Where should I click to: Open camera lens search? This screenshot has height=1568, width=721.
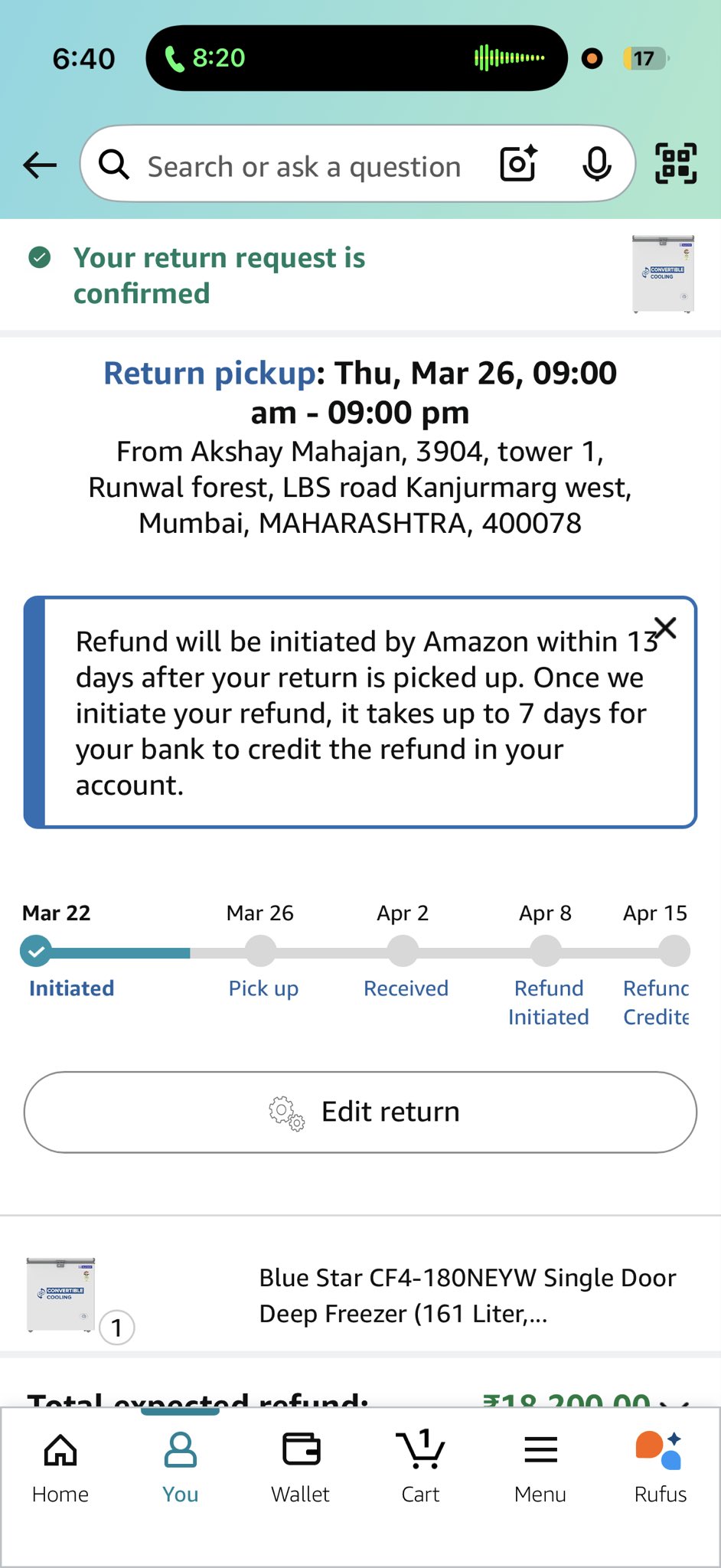point(518,164)
